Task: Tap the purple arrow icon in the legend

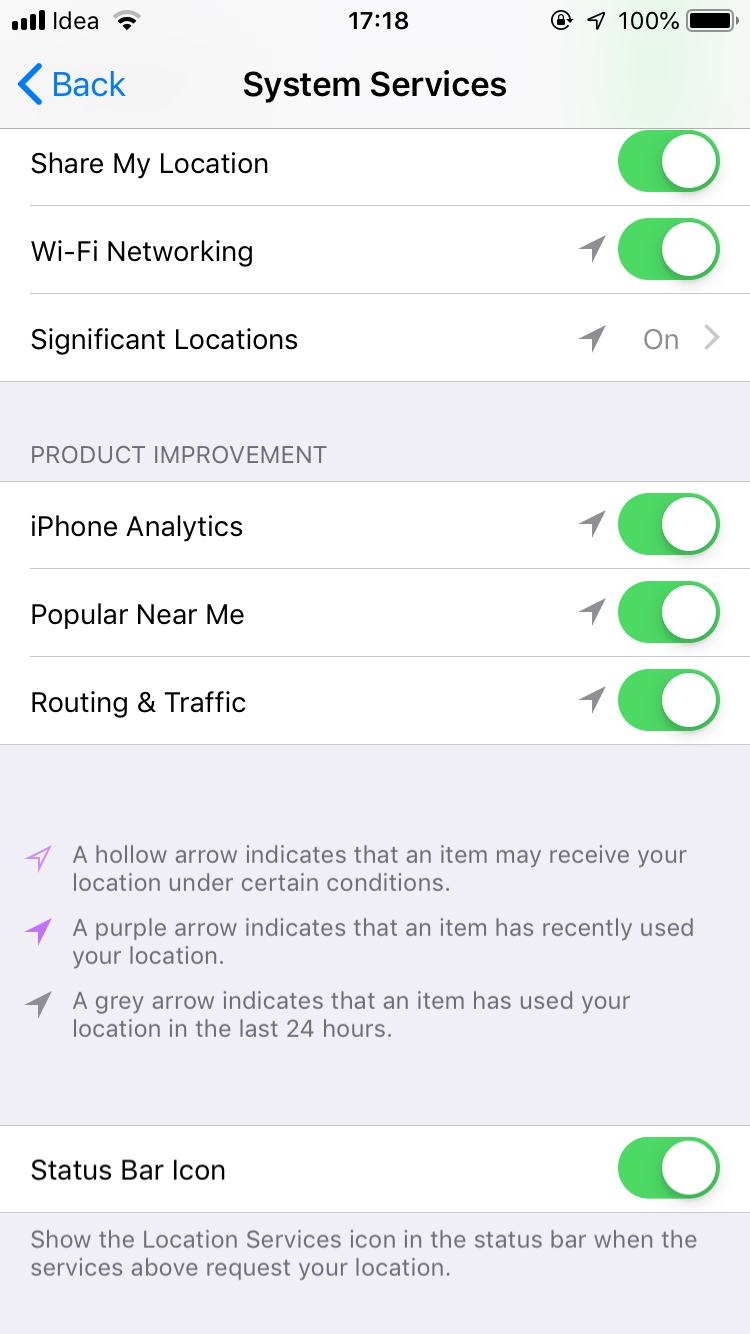Action: point(38,930)
